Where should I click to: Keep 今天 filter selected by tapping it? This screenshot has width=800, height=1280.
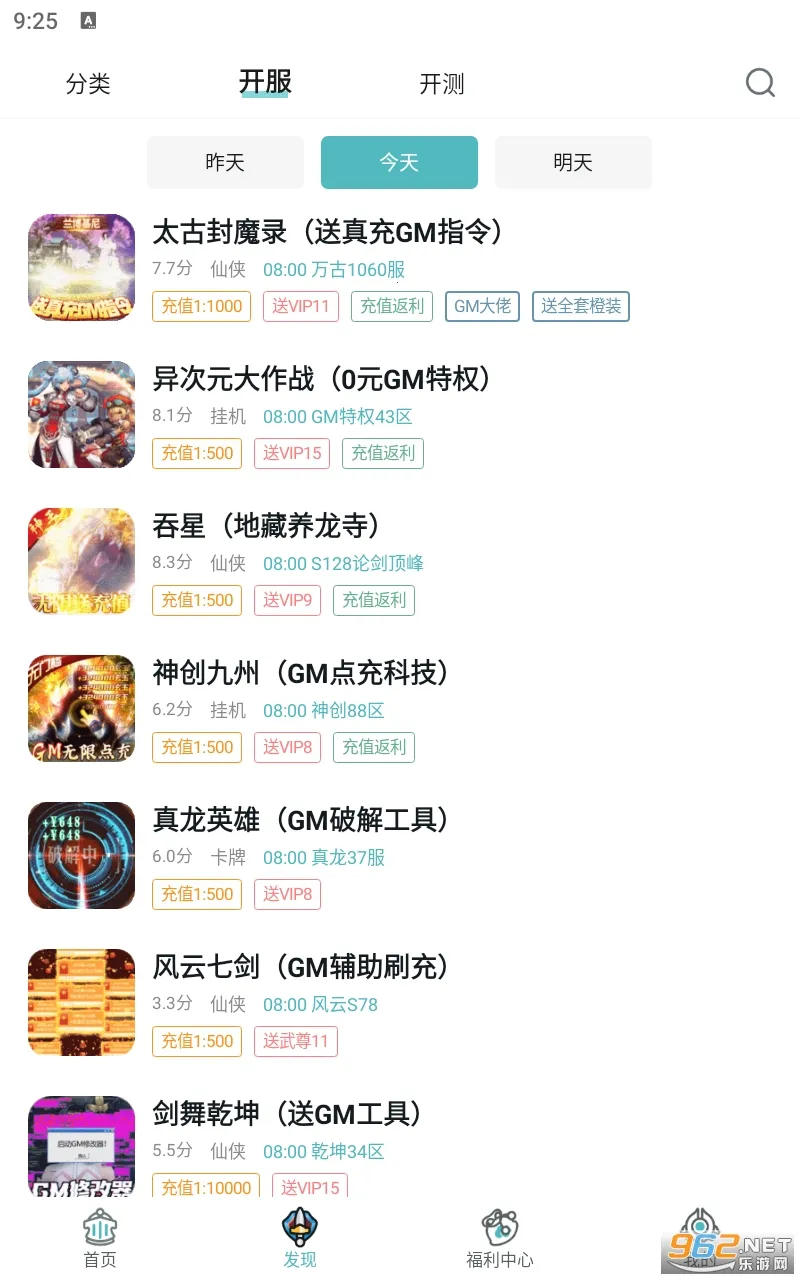(x=399, y=162)
